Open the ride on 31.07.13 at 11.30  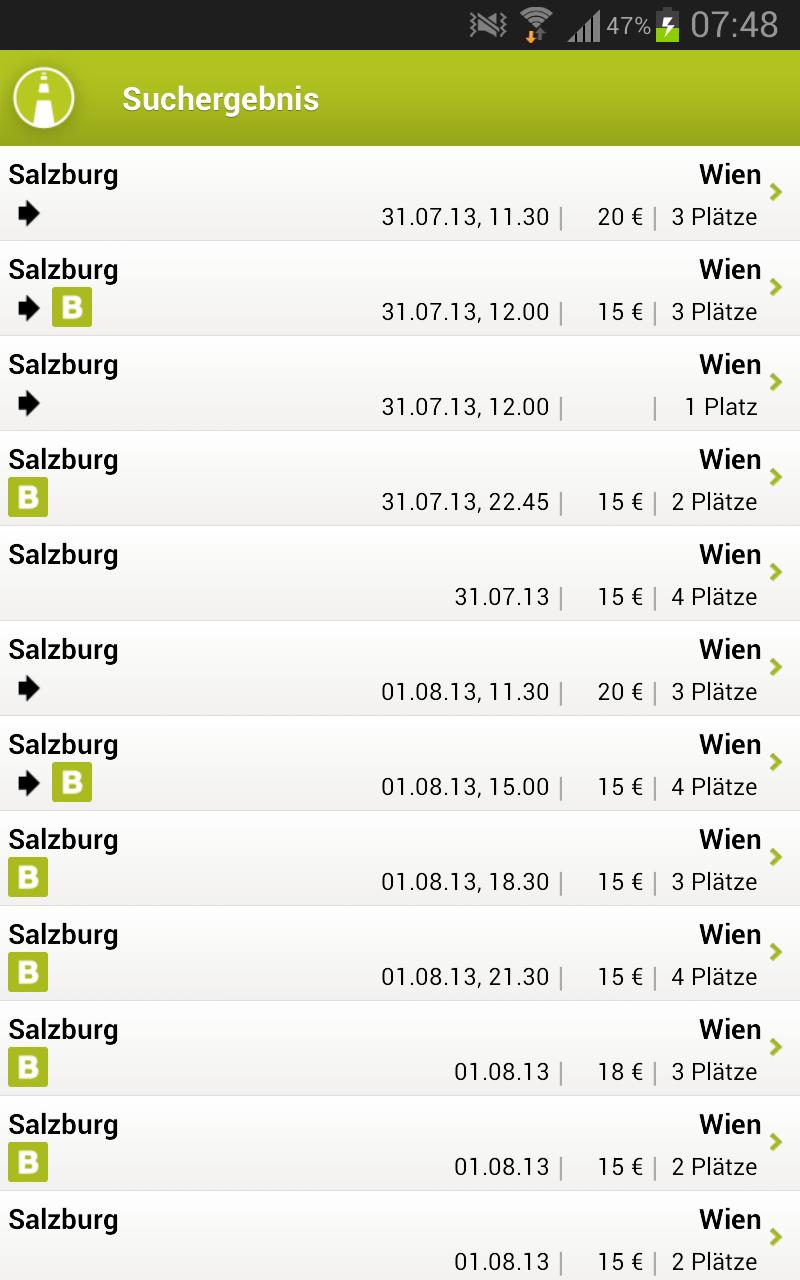400,194
